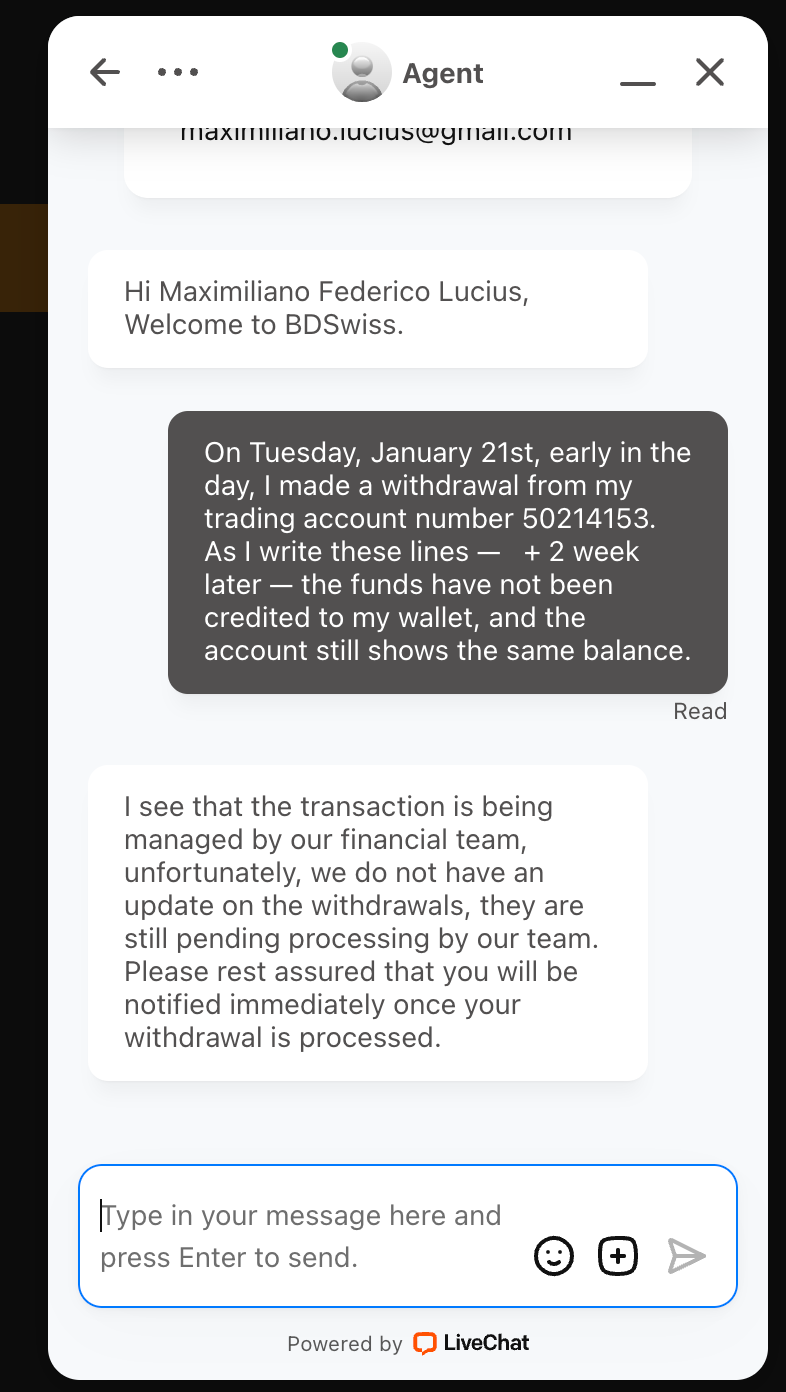Image resolution: width=786 pixels, height=1392 pixels.
Task: Focus the message input field
Action: [300, 1236]
